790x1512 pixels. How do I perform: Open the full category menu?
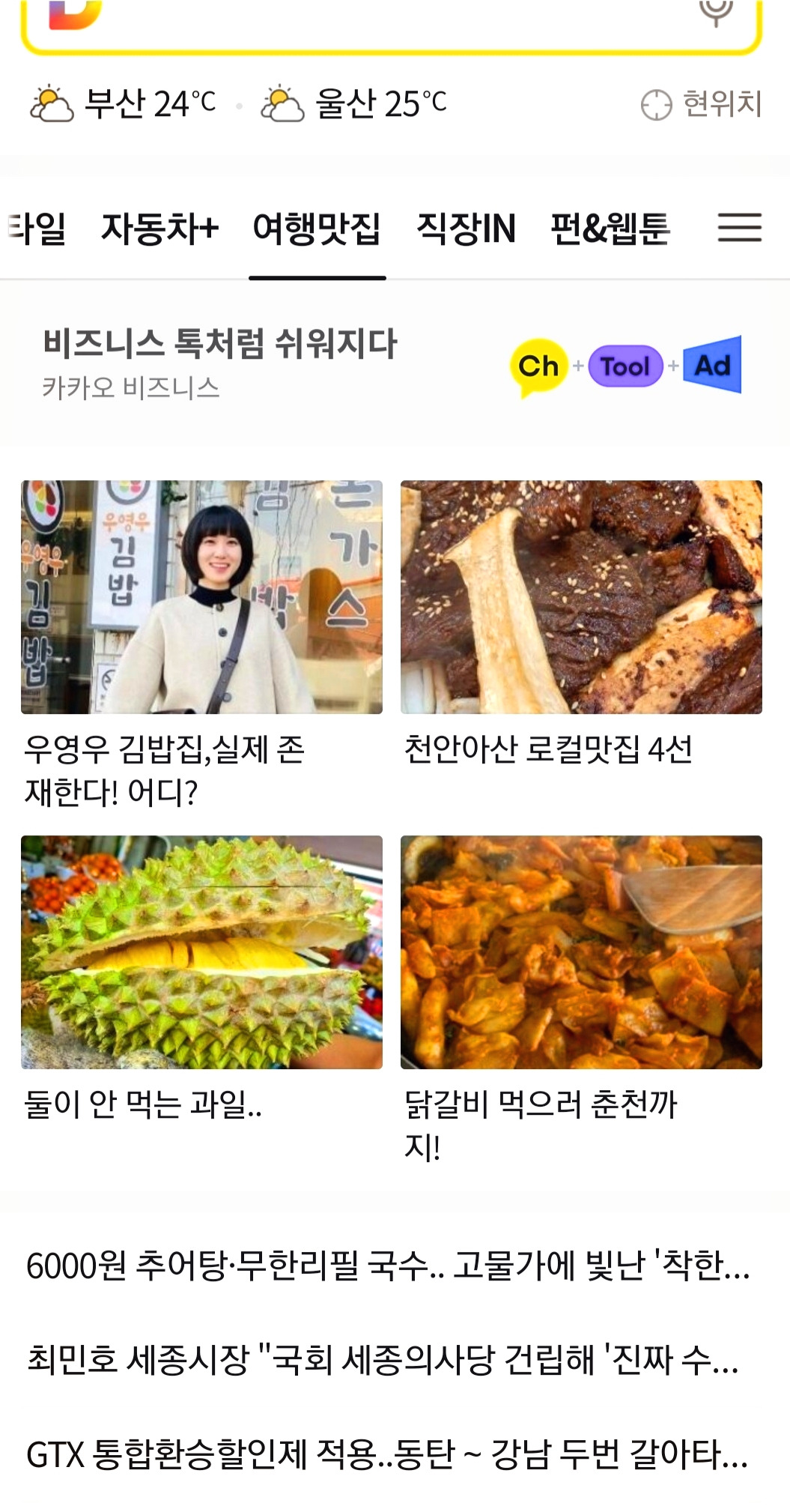(739, 228)
